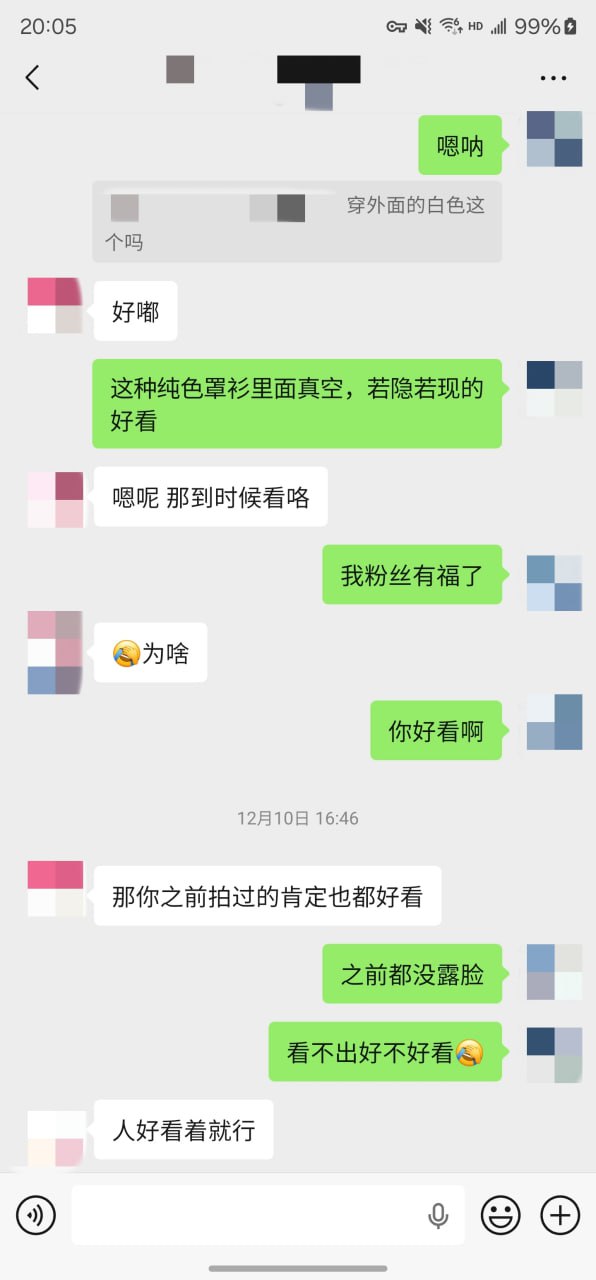The width and height of the screenshot is (596, 1280).
Task: Open the emoji sticker panel
Action: [x=501, y=1215]
